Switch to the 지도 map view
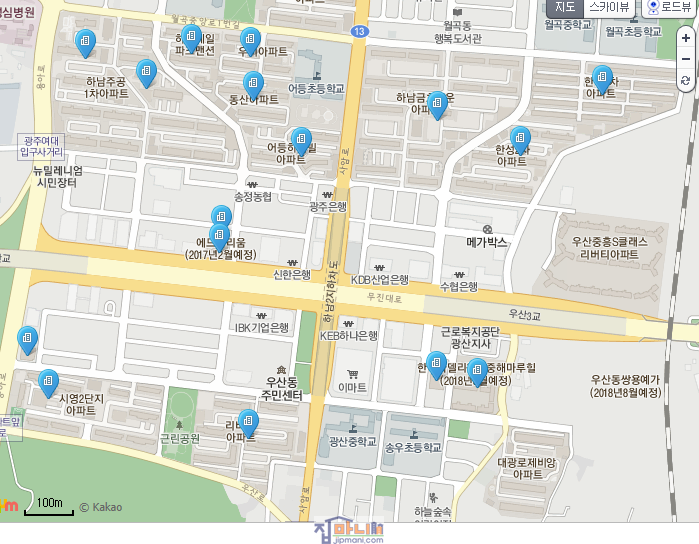The height and width of the screenshot is (544, 699). click(565, 7)
